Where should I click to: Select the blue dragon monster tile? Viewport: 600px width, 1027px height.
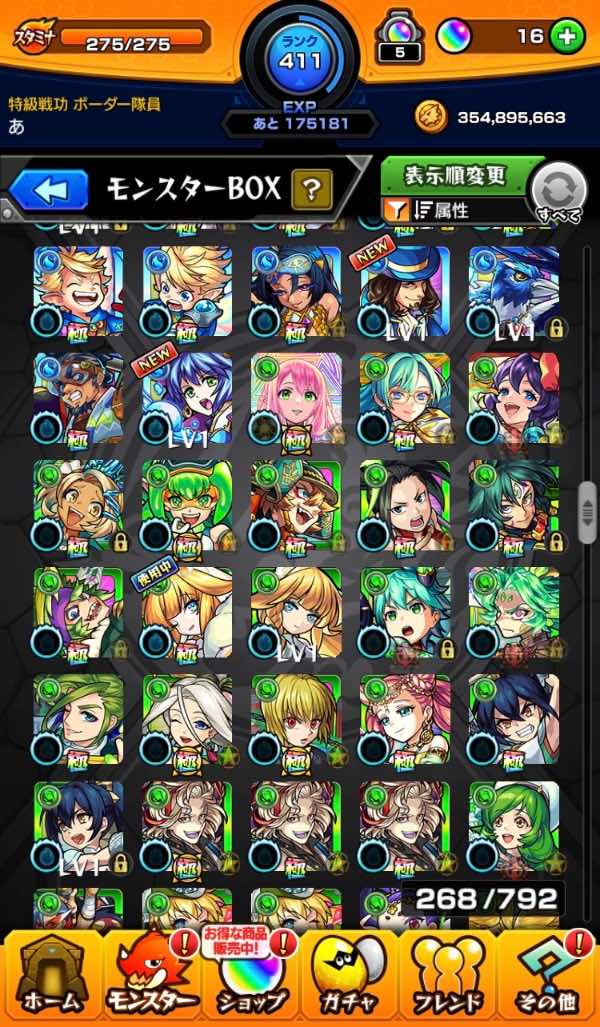[514, 291]
